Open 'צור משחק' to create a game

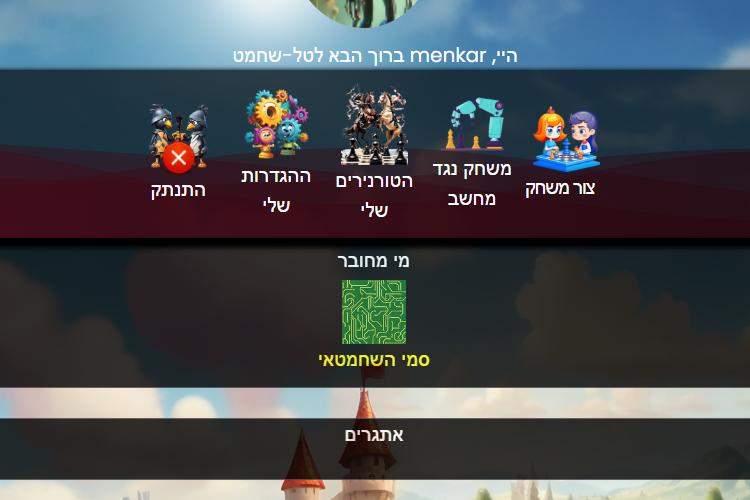563,152
